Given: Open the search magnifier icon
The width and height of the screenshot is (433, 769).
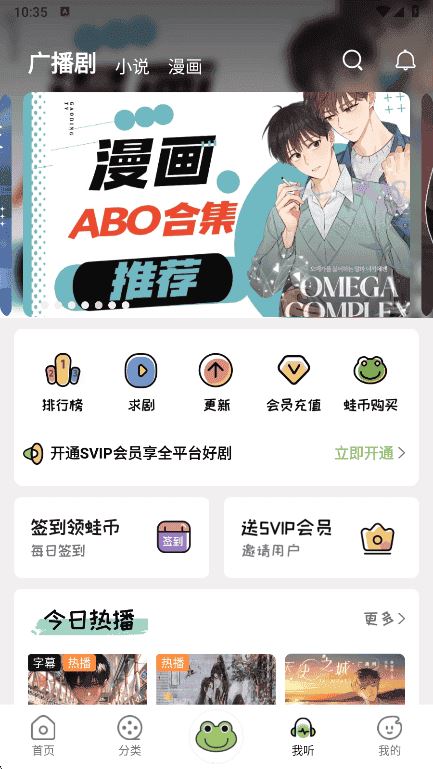Looking at the screenshot, I should click(353, 61).
